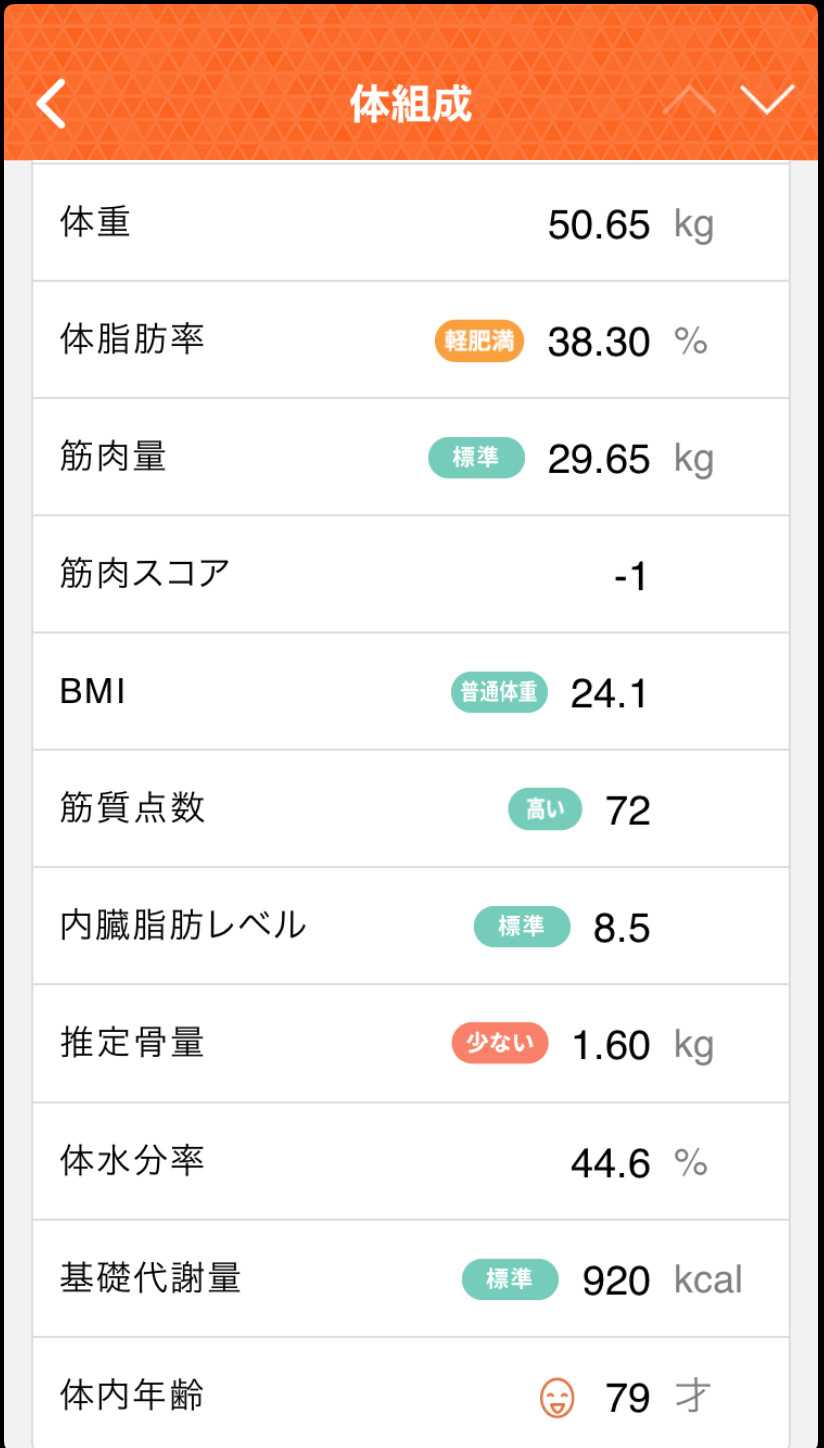Go back from the 体組成 screen
This screenshot has width=824, height=1448.
click(x=51, y=104)
